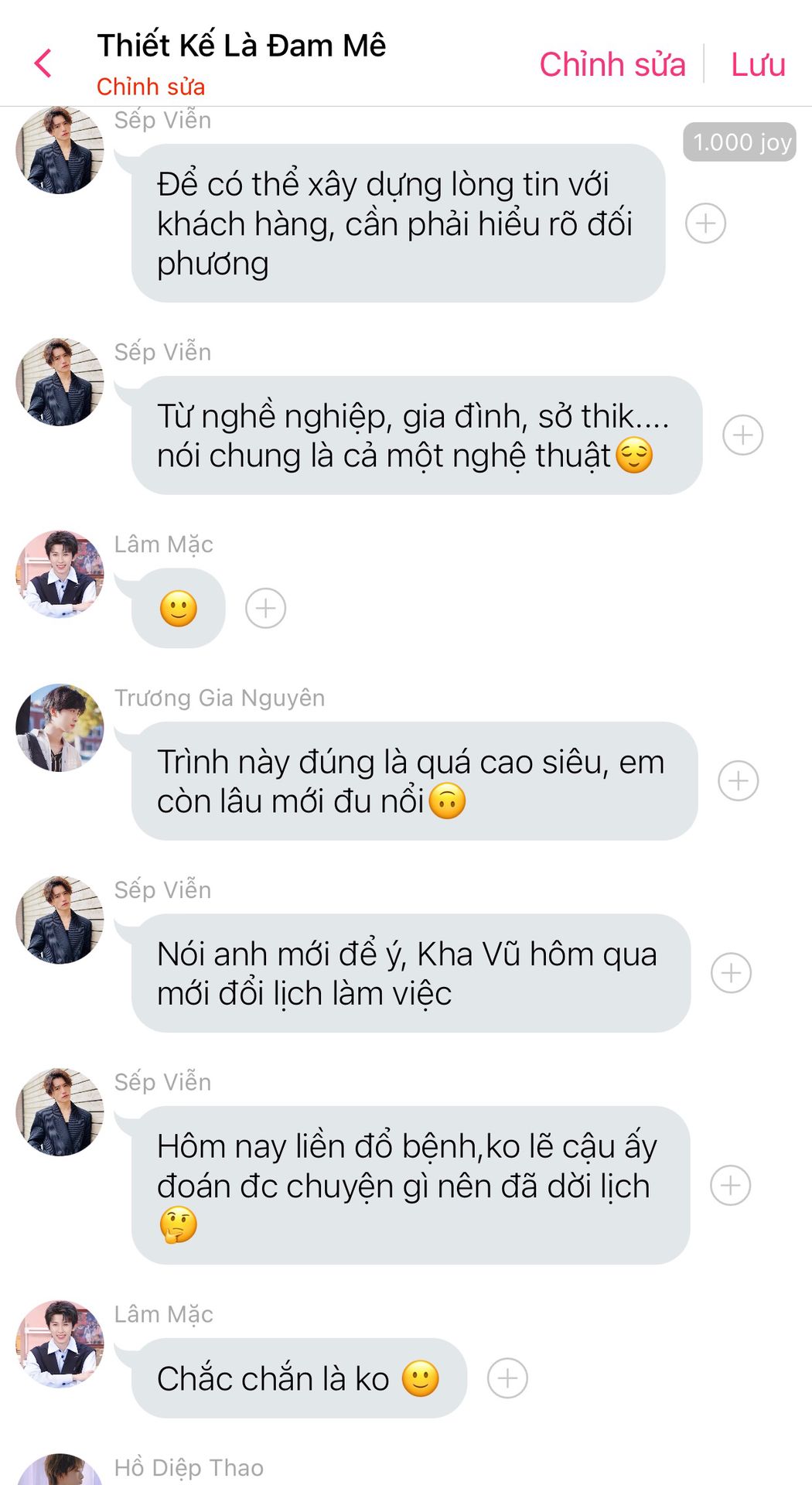This screenshot has height=1485, width=812.
Task: Tap Trương Gia Nguyên's avatar
Action: (x=60, y=727)
